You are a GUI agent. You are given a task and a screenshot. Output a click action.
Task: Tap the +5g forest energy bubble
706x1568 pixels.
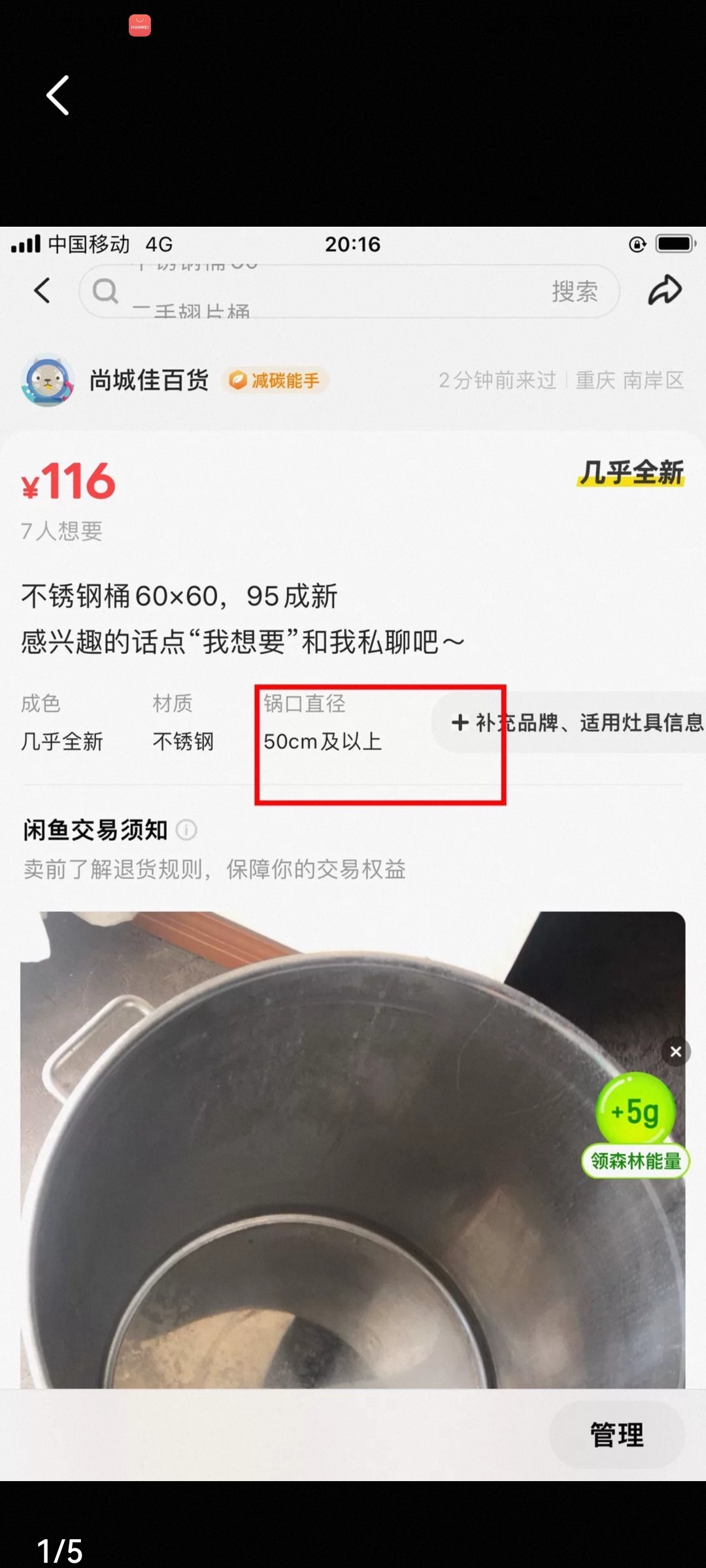[636, 1111]
